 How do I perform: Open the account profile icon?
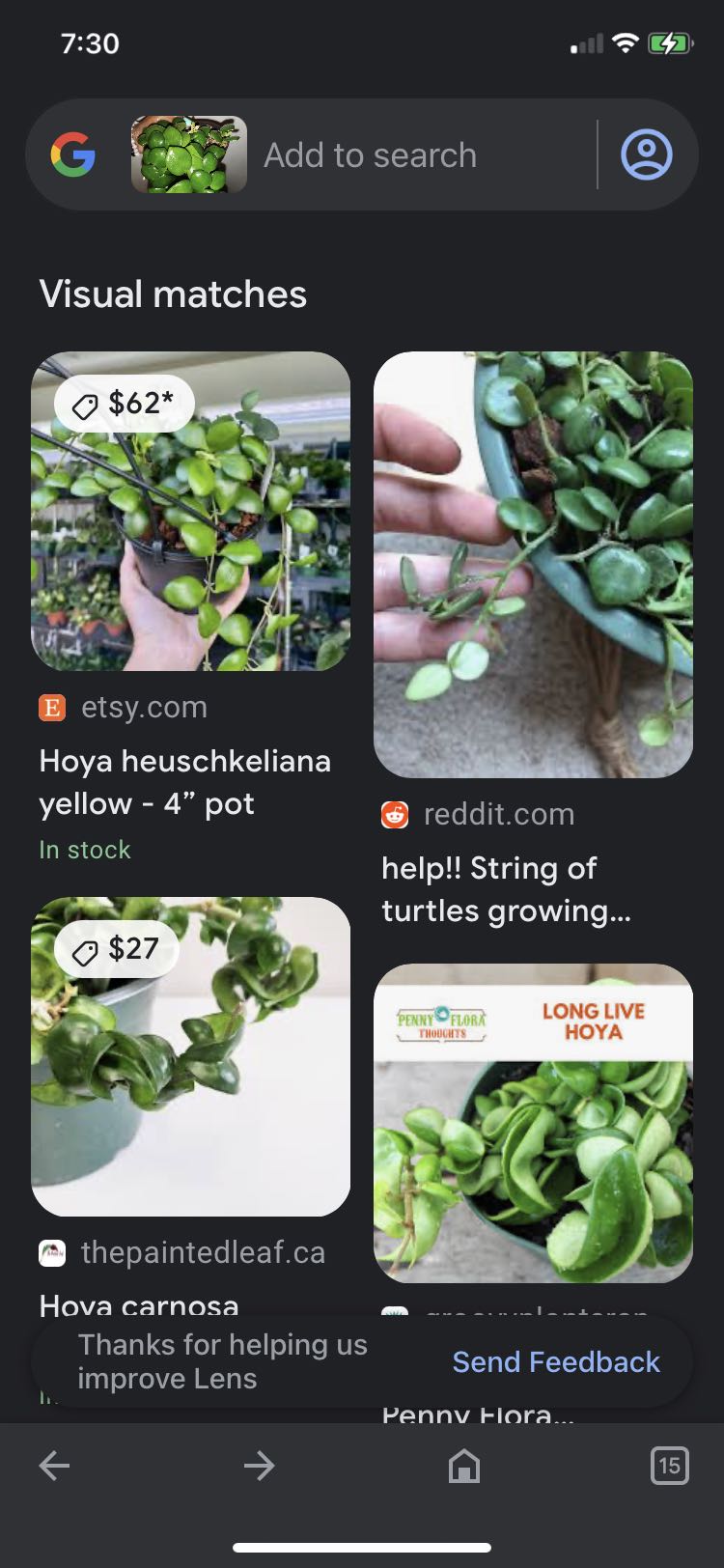646,154
